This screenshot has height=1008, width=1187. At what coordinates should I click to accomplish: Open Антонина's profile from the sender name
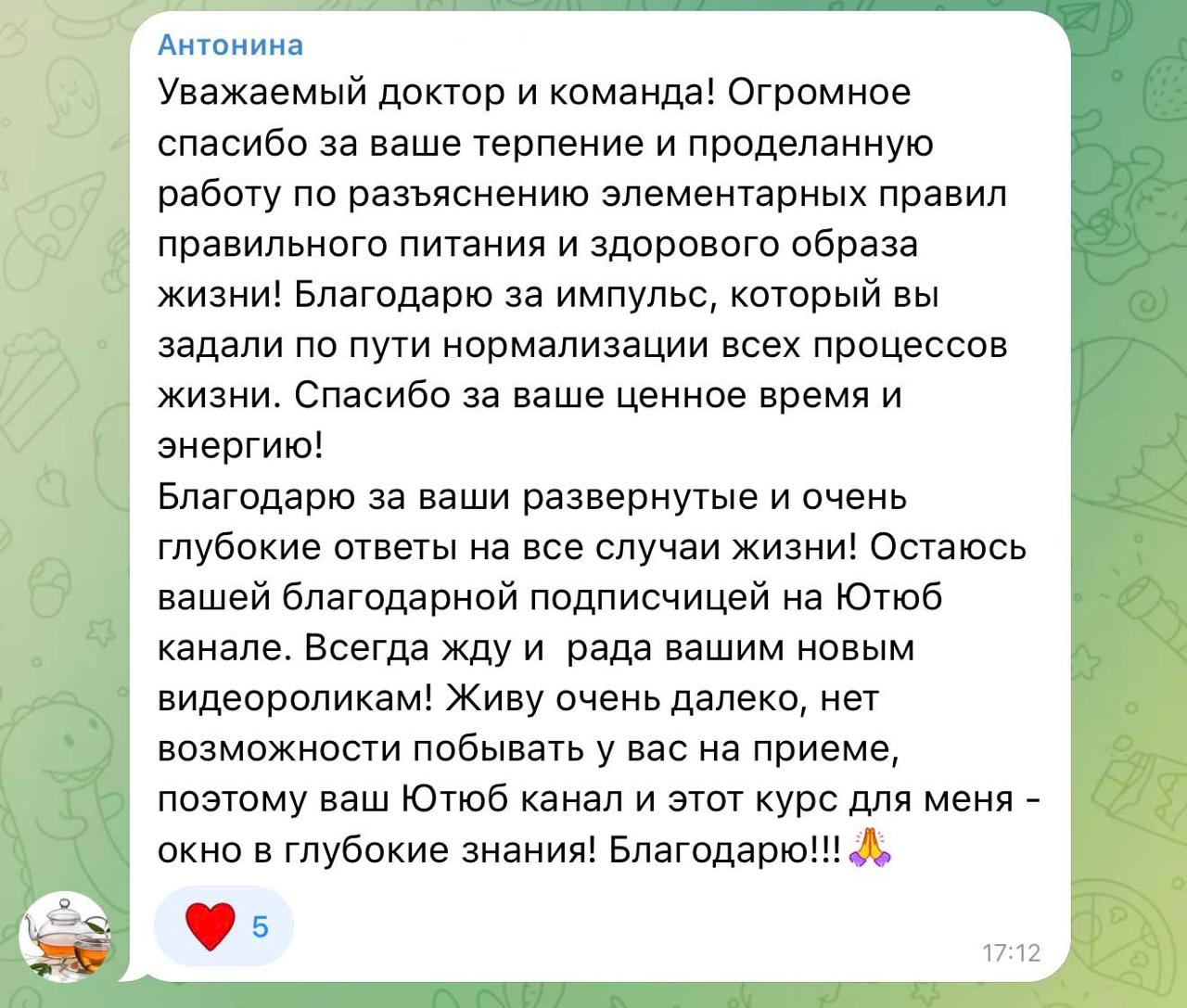230,45
